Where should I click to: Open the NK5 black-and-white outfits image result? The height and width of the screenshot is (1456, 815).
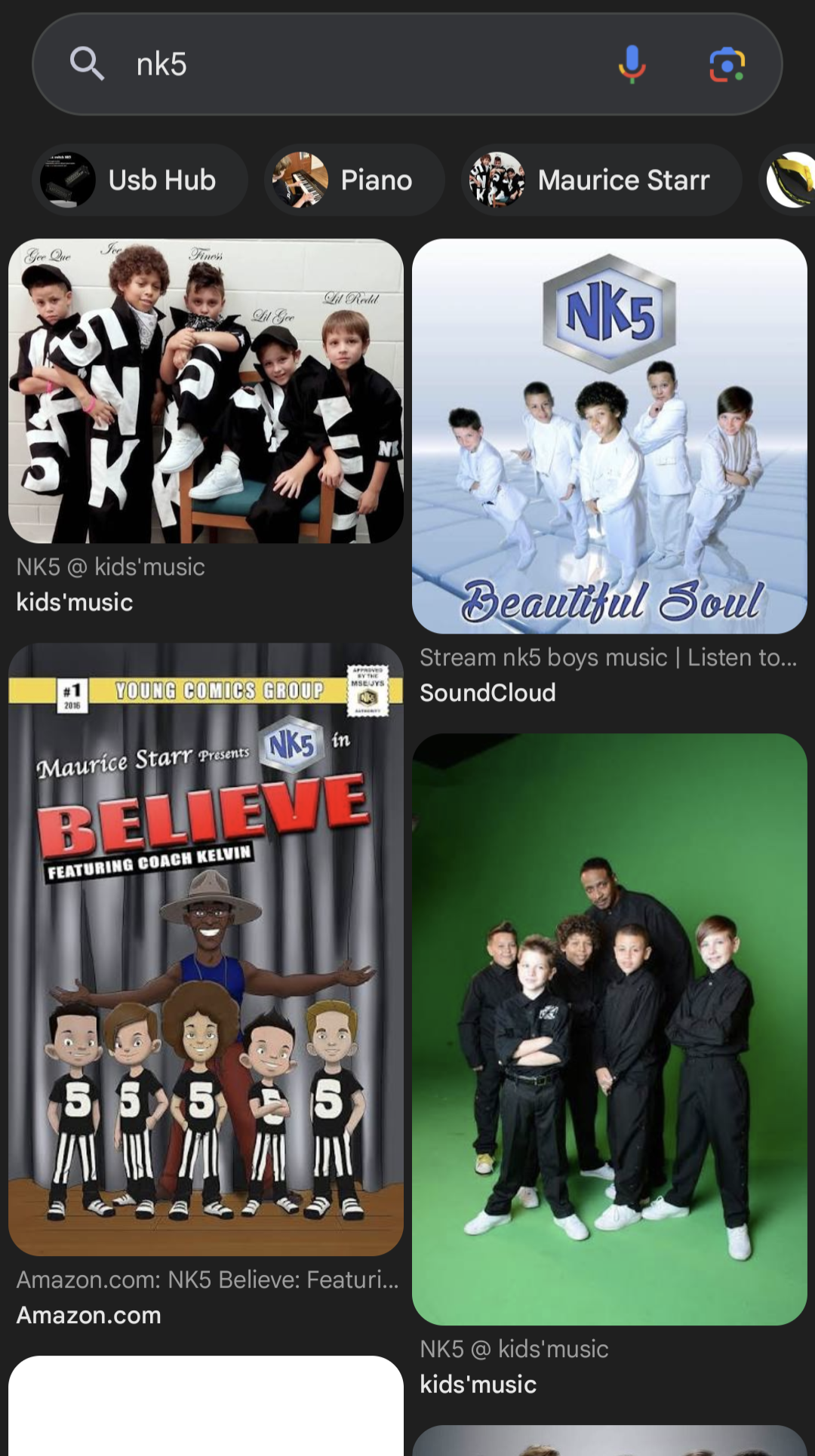[206, 391]
